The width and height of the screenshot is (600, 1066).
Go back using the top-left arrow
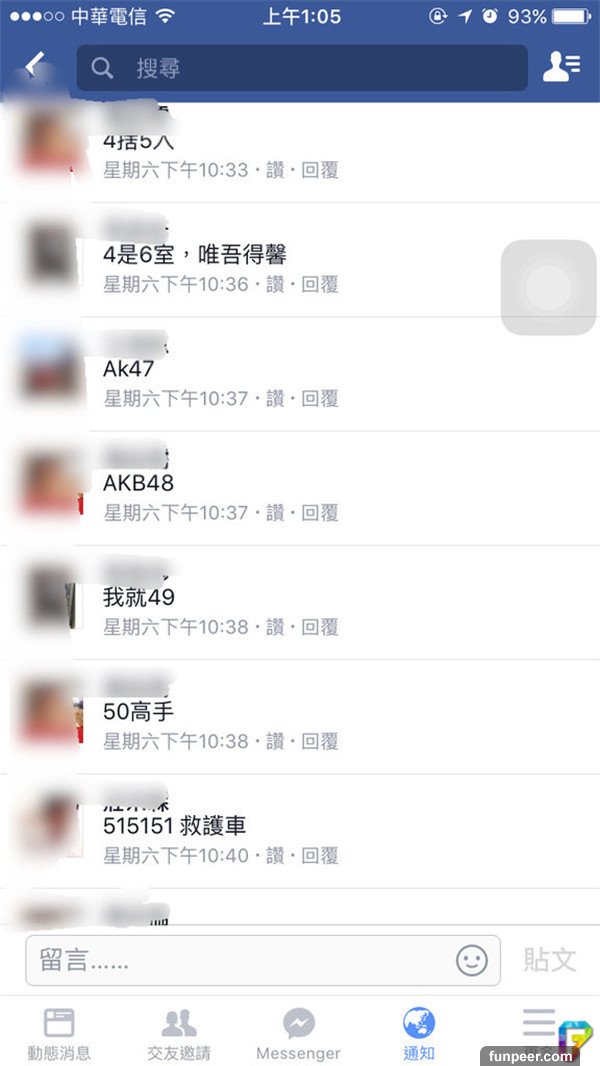(x=36, y=67)
